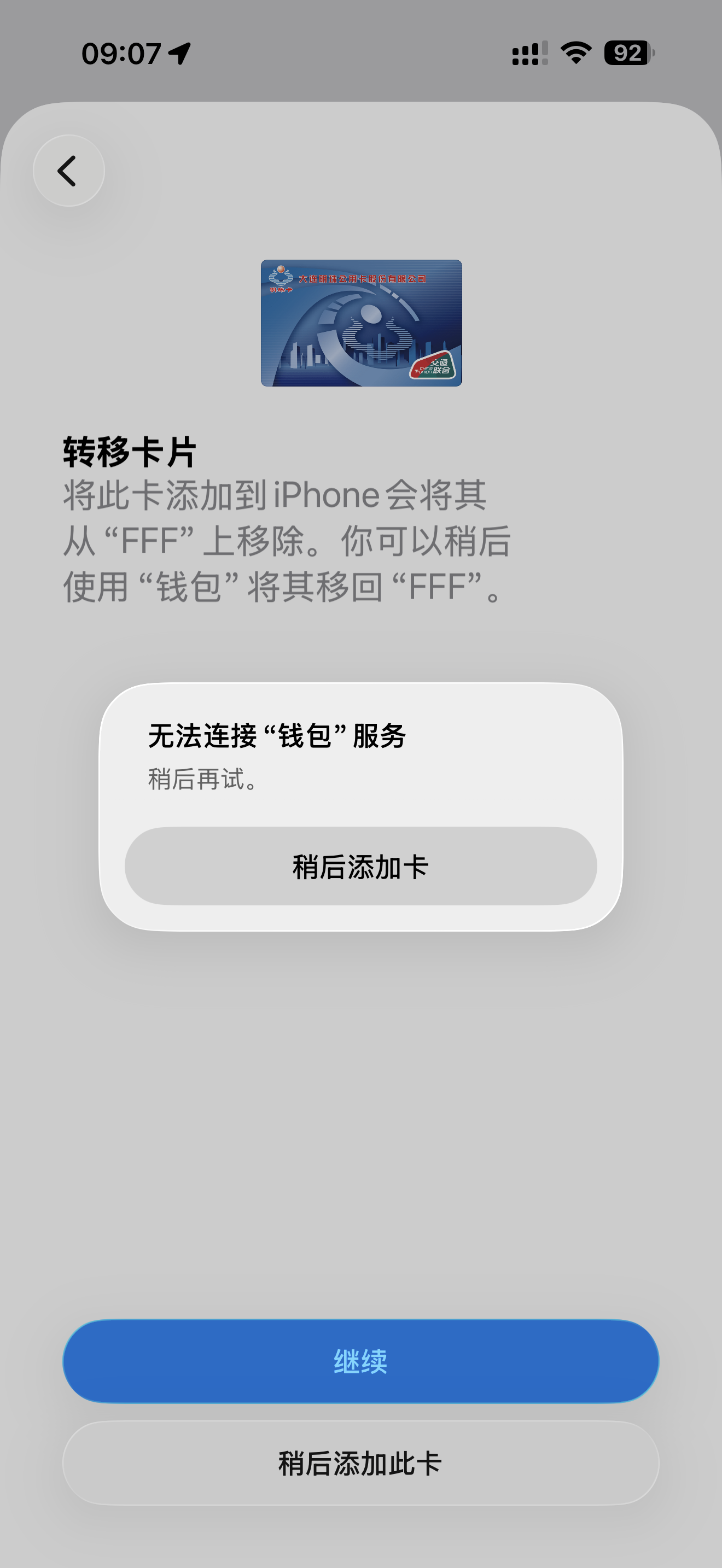Tap the blue 继续 button
Screen dimensions: 722x1568
coord(360,1361)
